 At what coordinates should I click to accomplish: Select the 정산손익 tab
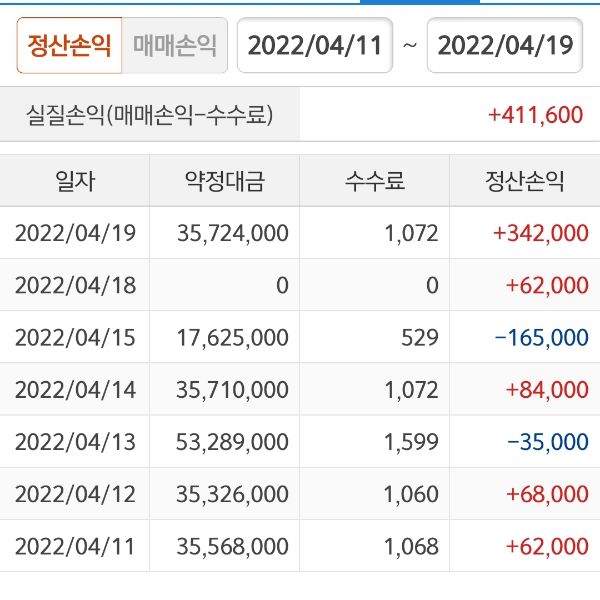(x=69, y=46)
